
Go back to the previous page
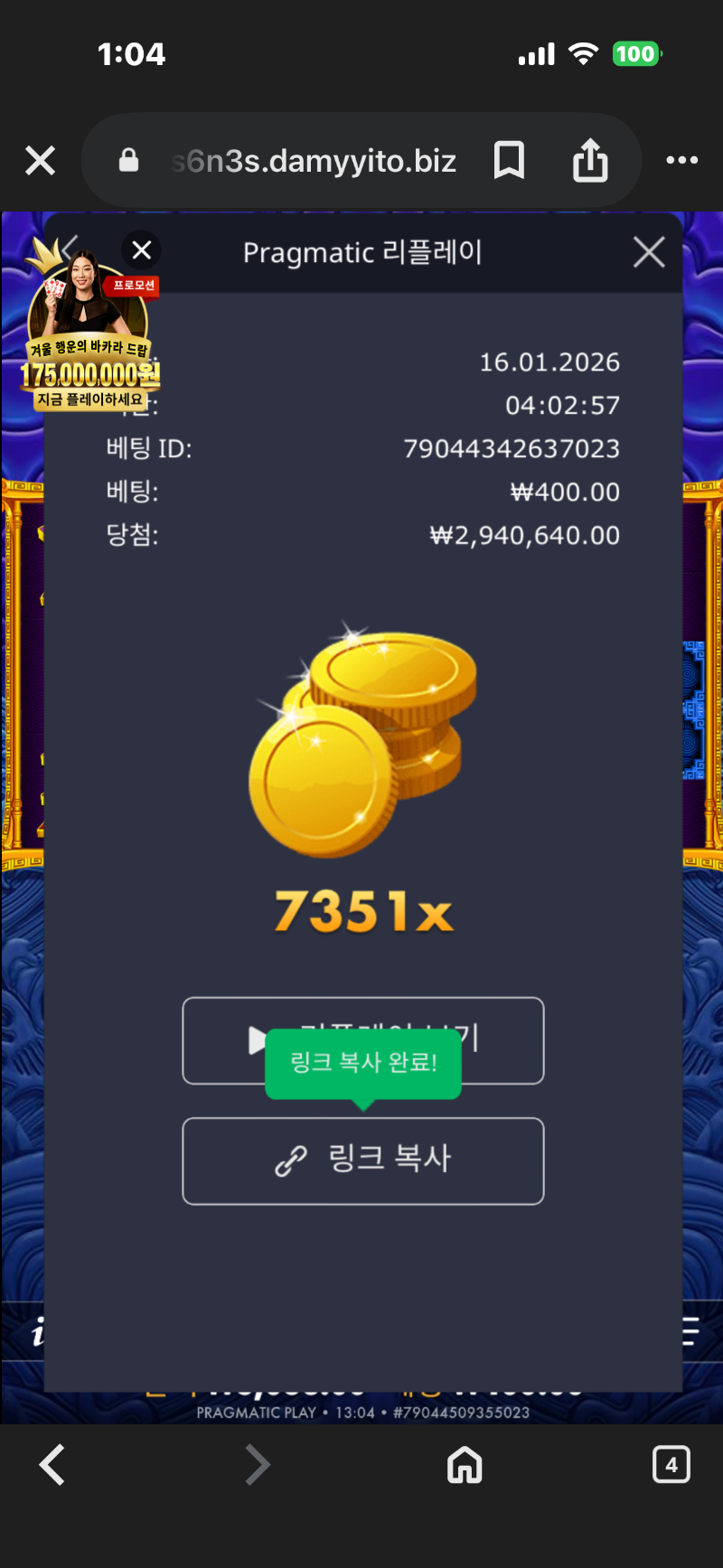(52, 1465)
